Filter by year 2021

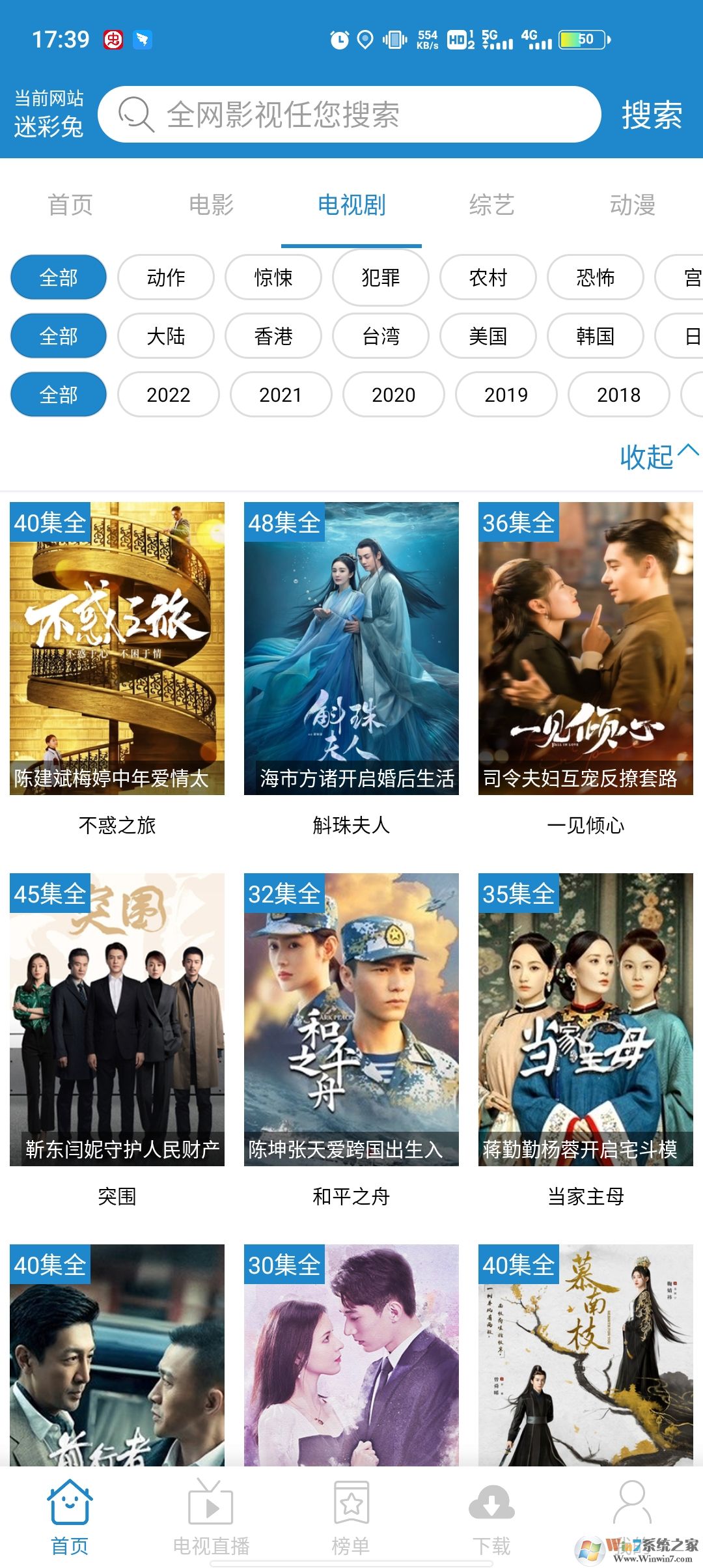click(281, 395)
